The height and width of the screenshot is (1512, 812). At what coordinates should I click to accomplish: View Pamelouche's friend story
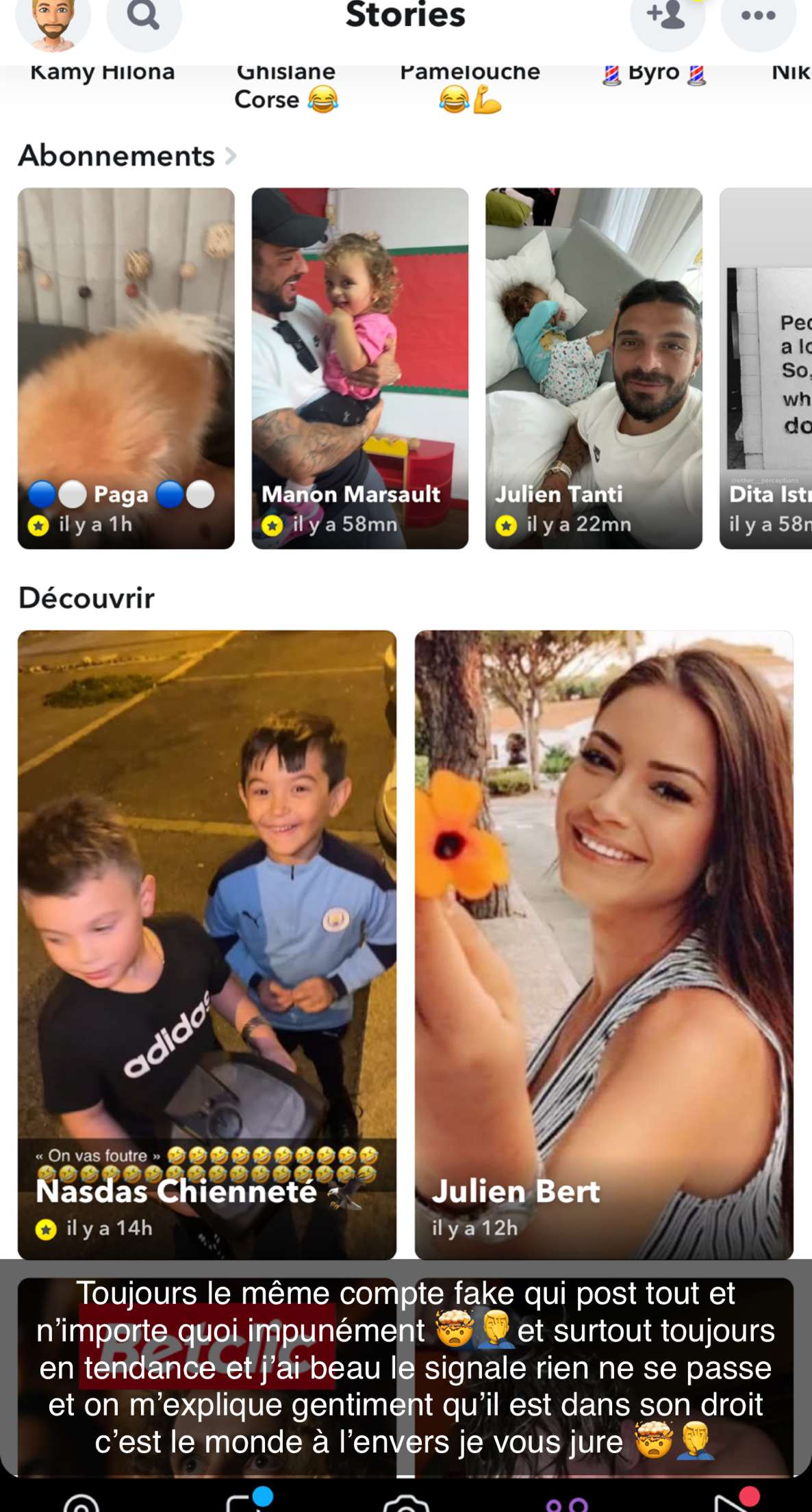tap(470, 87)
